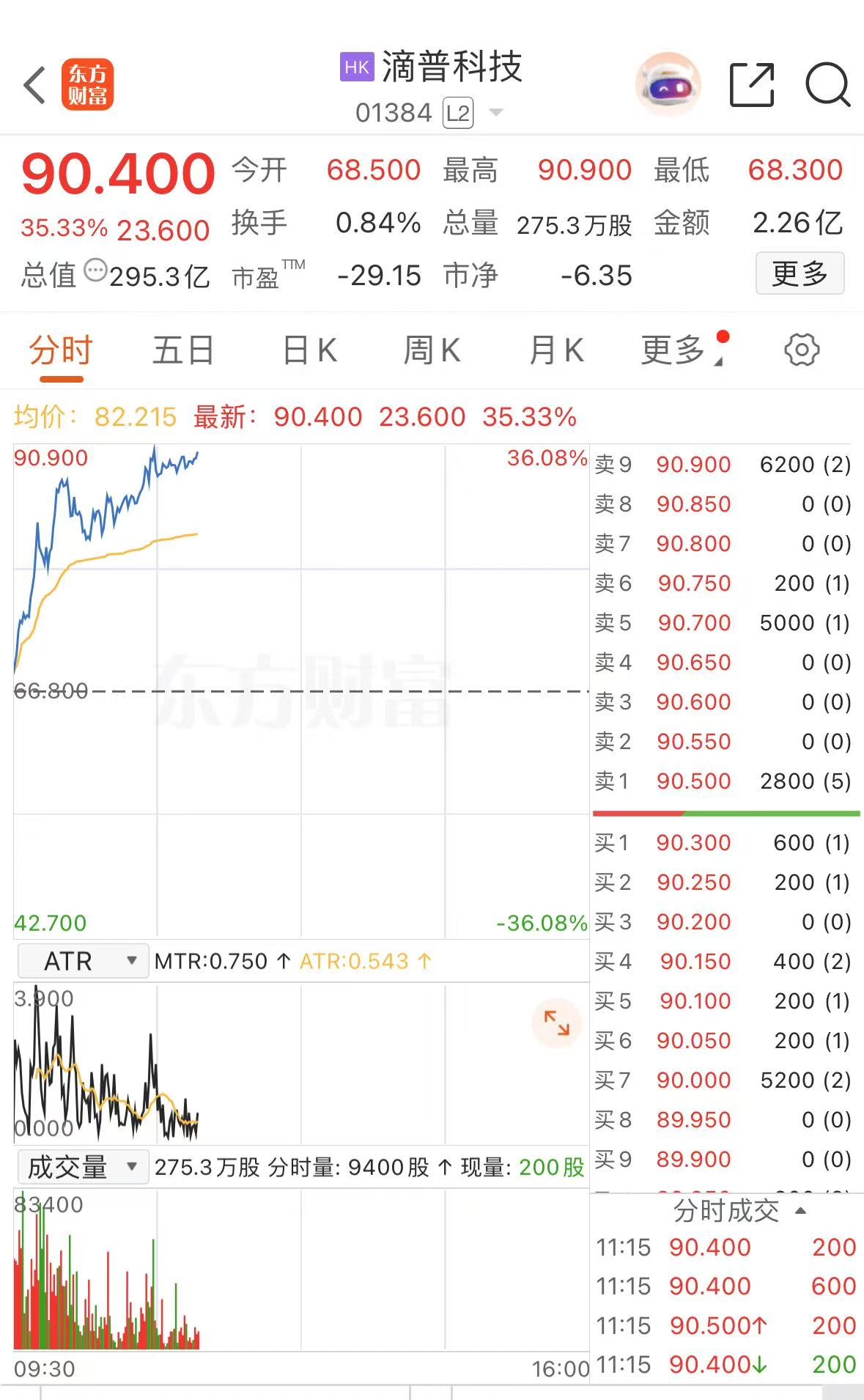This screenshot has width=864, height=1400.
Task: Toggle the 分时成交 trades panel
Action: click(739, 1211)
